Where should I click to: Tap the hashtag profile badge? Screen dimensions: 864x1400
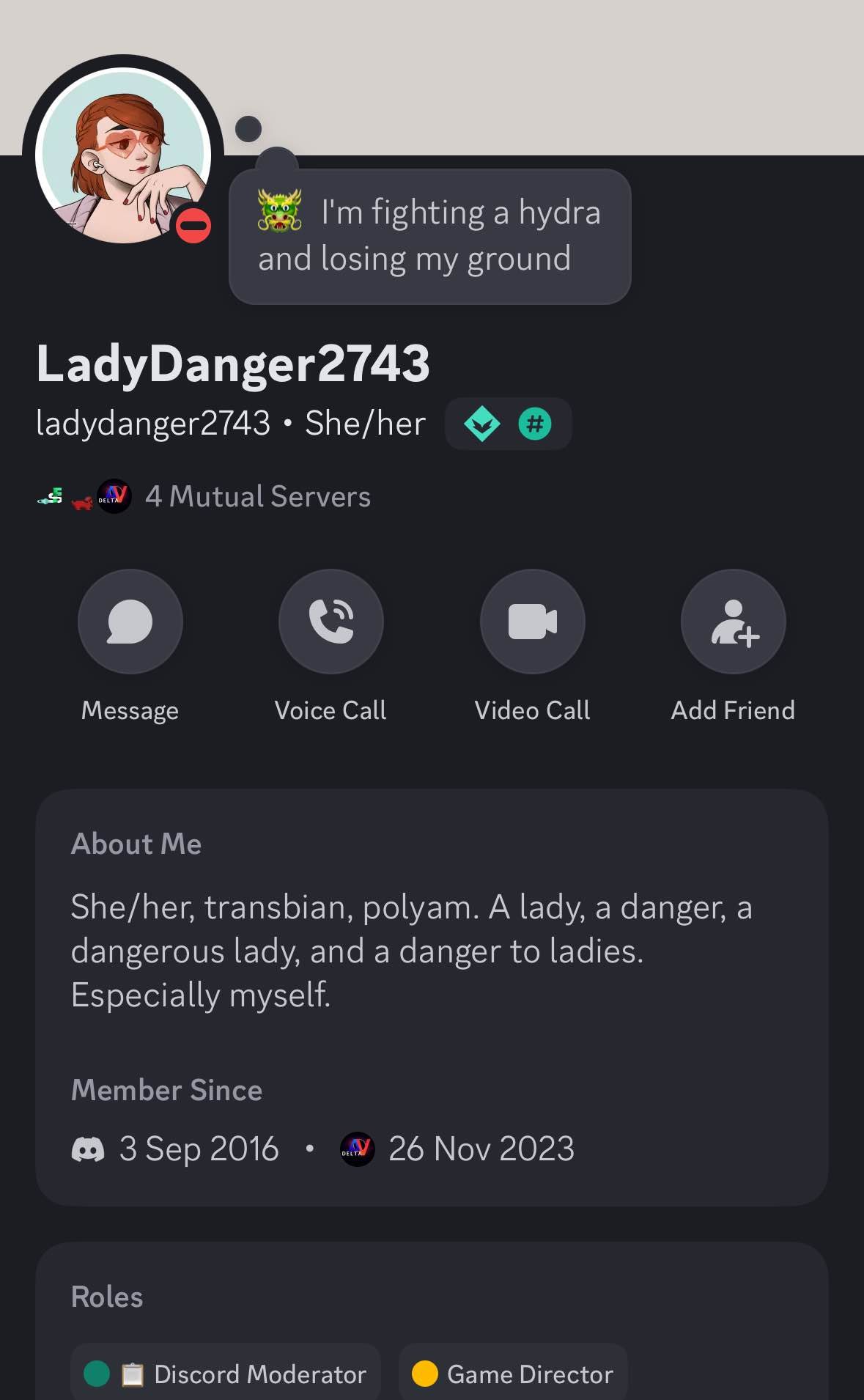pos(535,424)
